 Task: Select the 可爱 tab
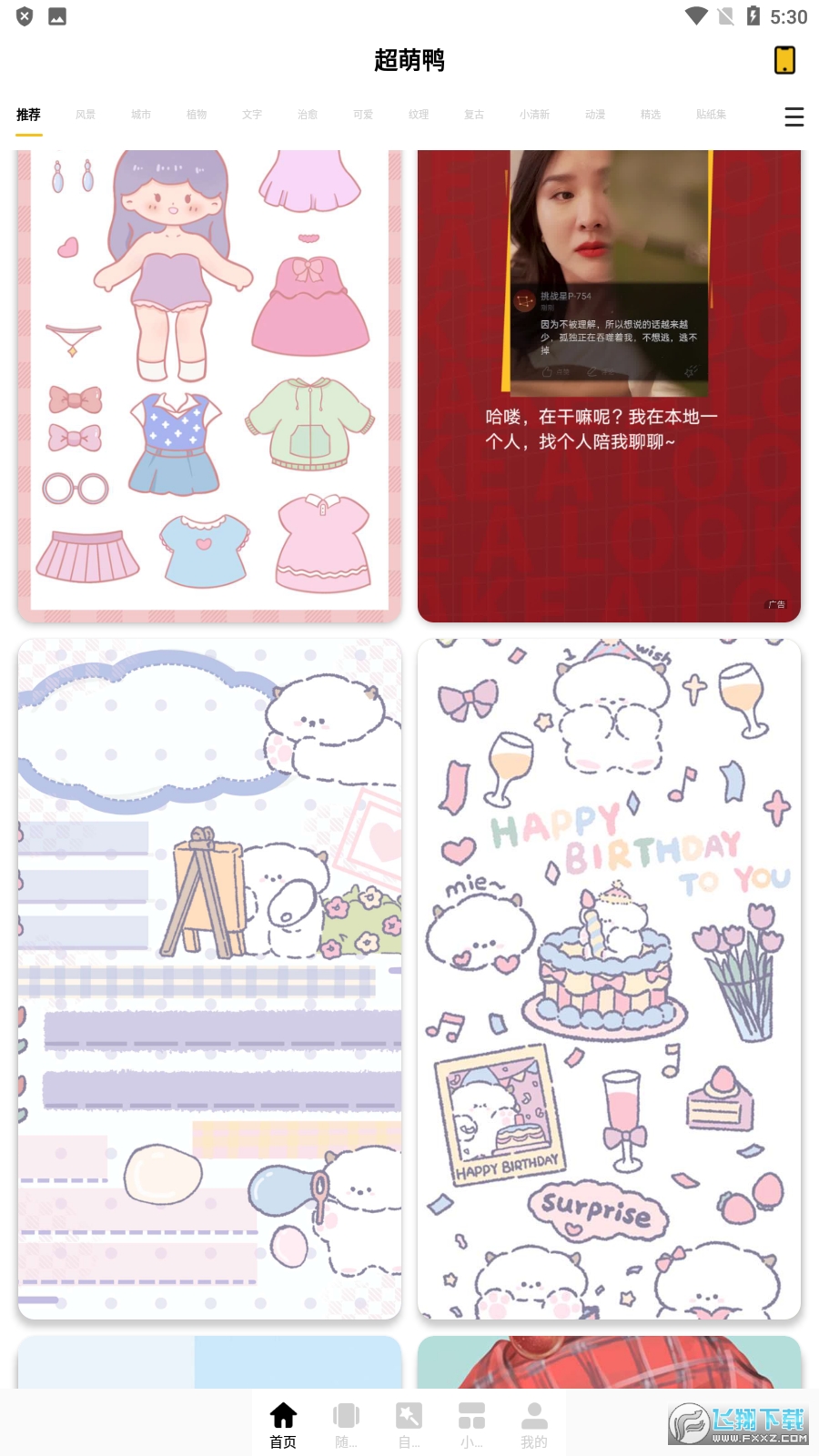[x=363, y=115]
